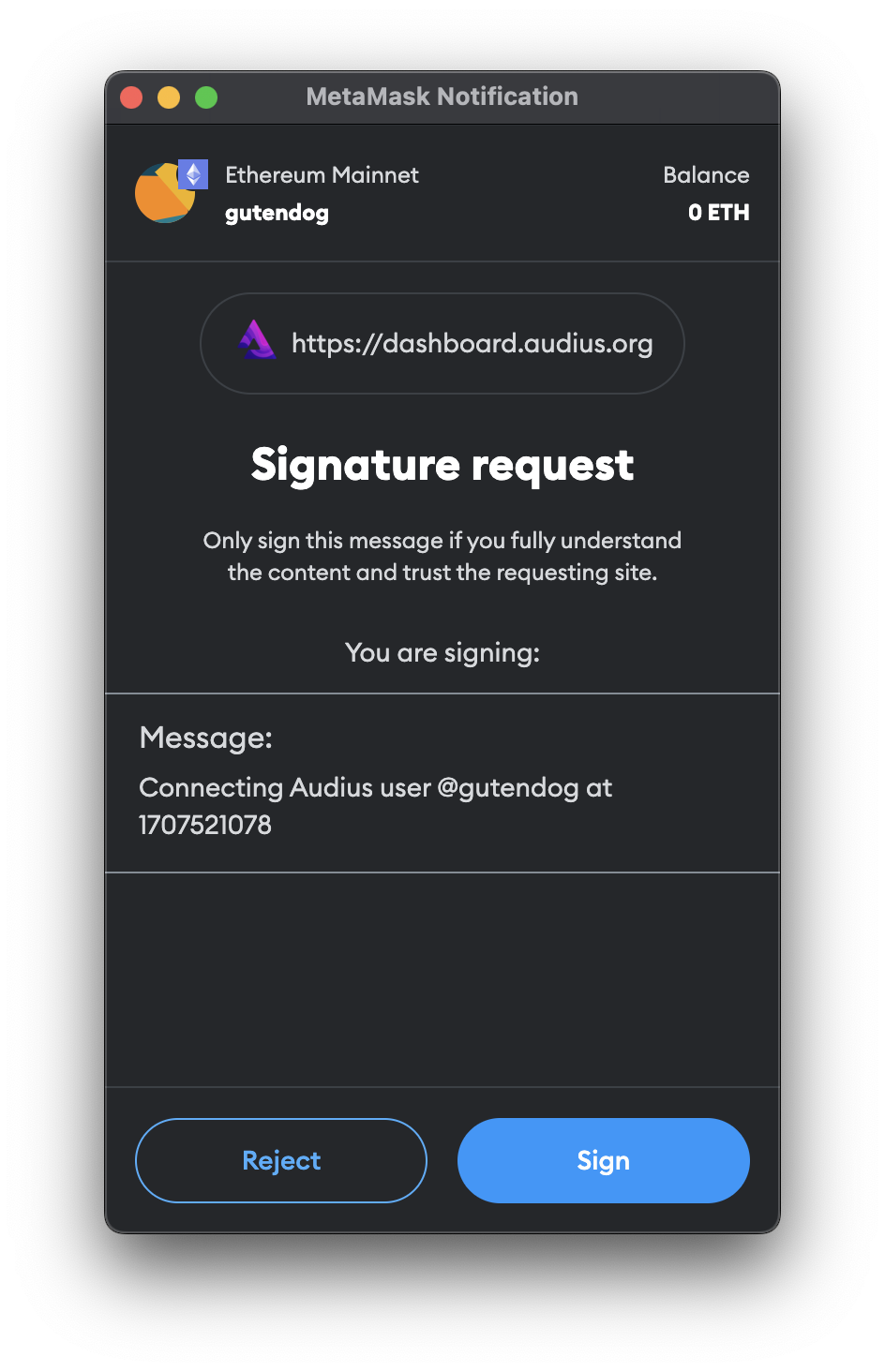
Task: Maximize the MetaMask Notification window
Action: [x=206, y=97]
